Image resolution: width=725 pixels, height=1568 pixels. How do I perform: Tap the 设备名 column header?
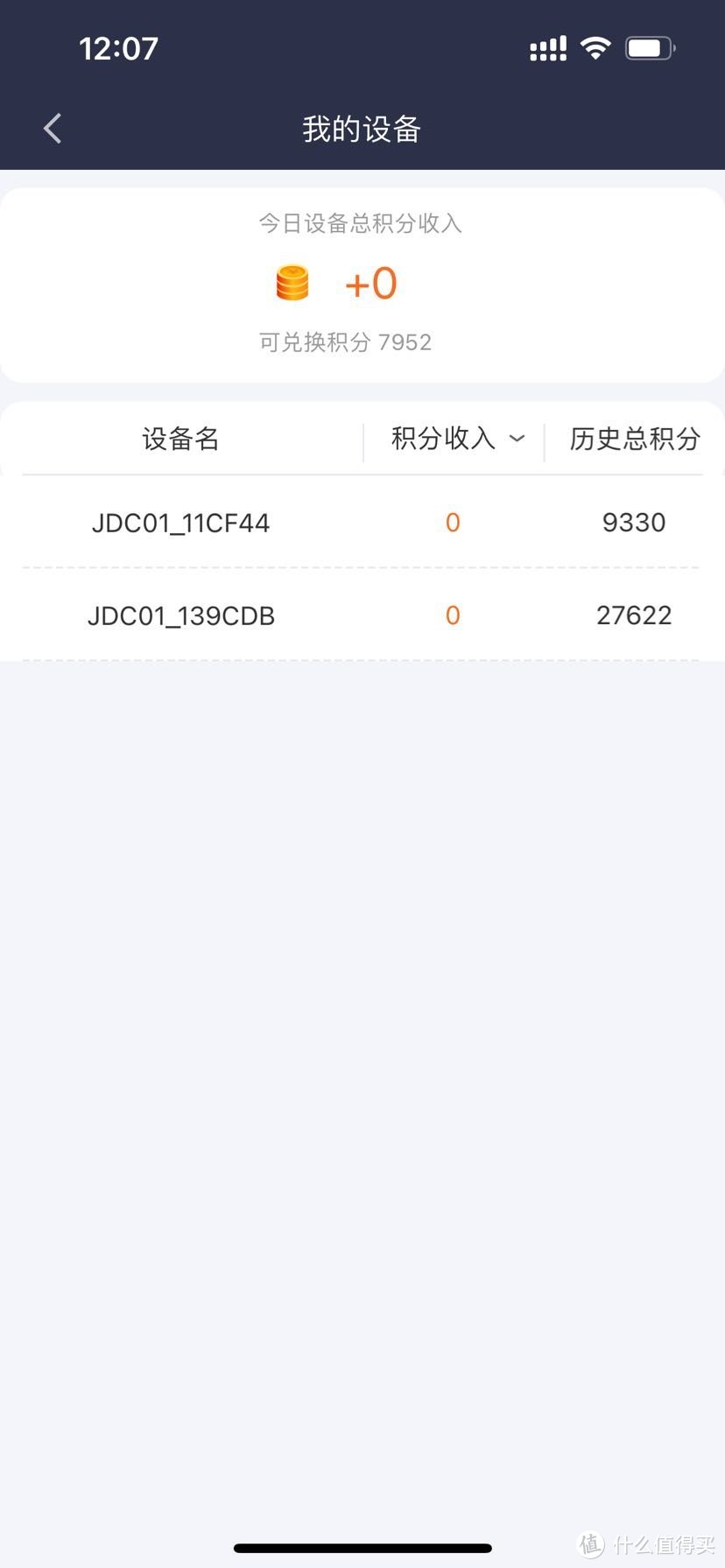[180, 439]
